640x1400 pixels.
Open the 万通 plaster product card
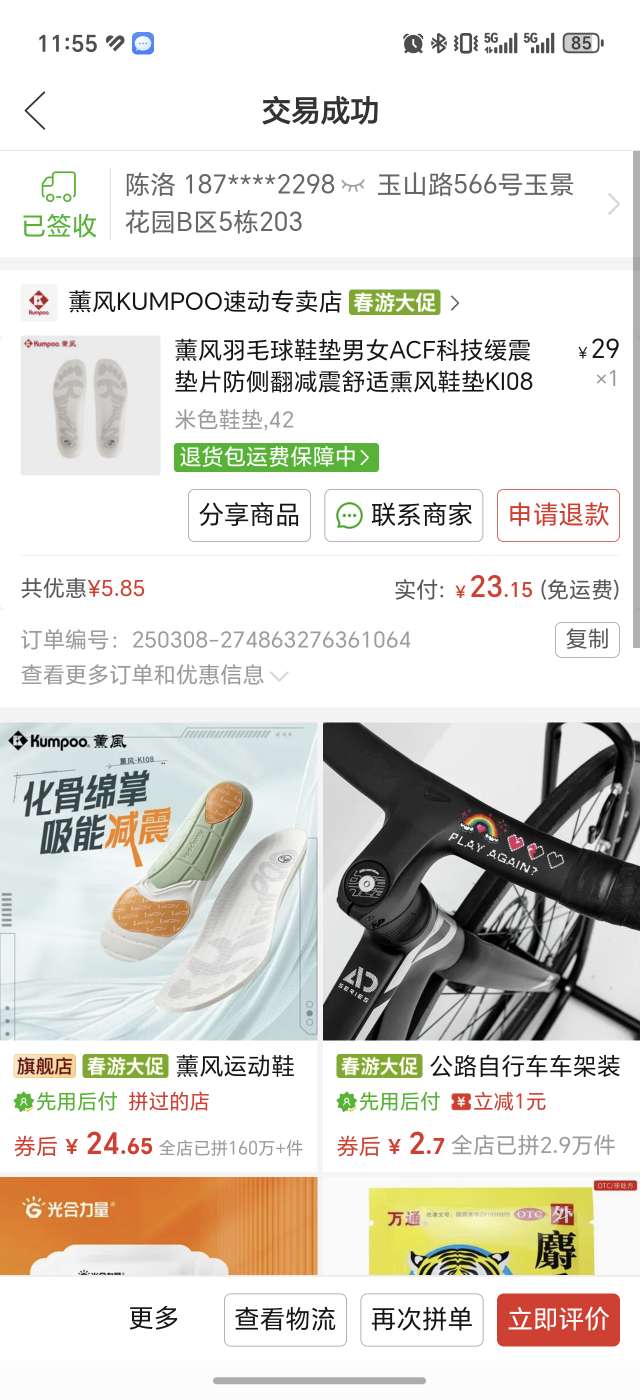click(x=481, y=1225)
